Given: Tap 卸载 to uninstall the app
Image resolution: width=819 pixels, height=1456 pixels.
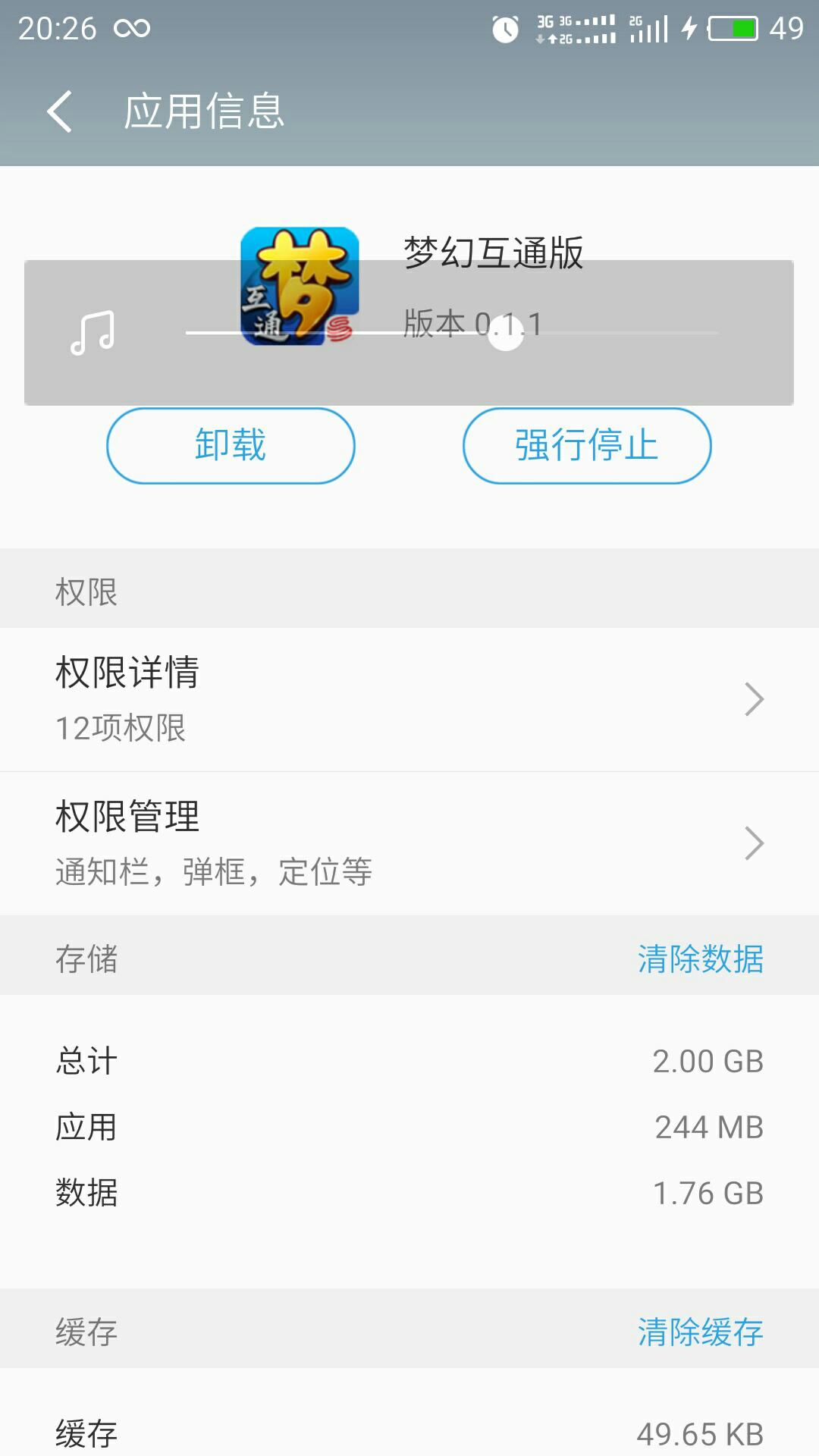Looking at the screenshot, I should click(x=231, y=446).
